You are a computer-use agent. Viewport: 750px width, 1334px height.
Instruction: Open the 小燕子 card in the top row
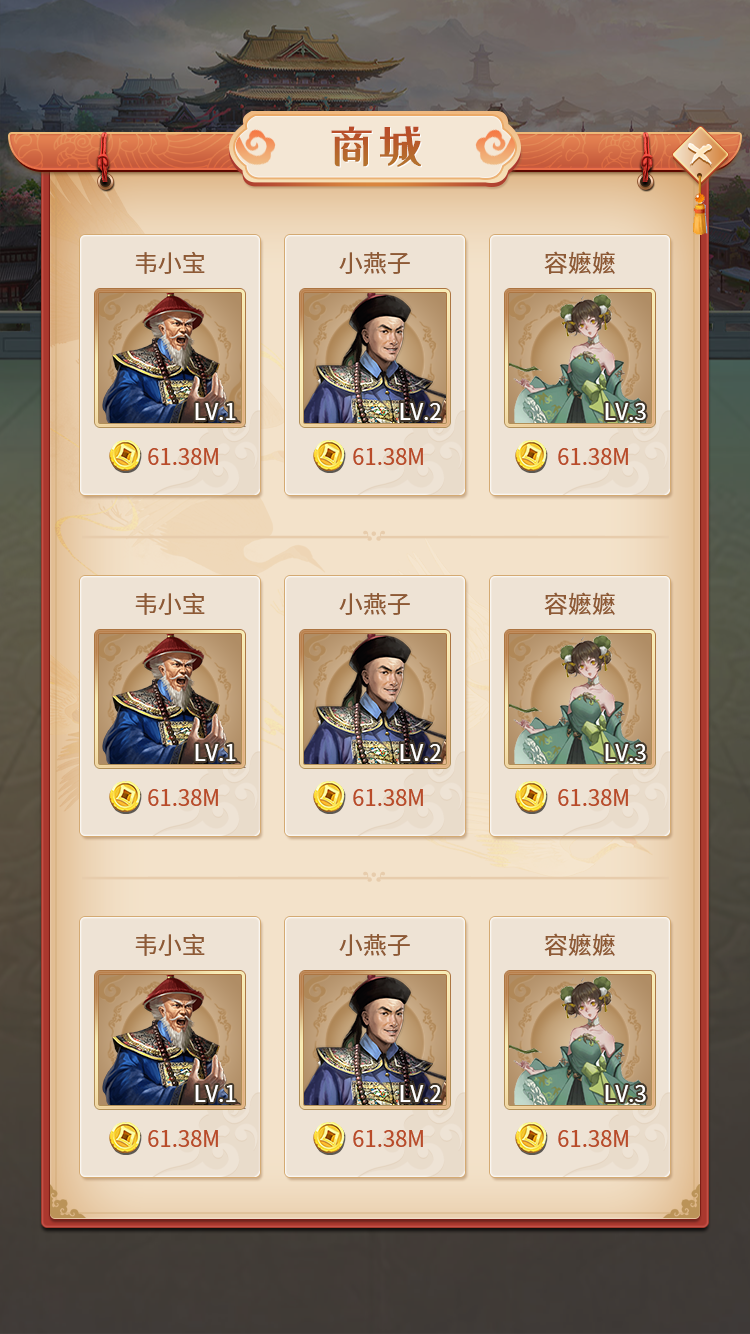pyautogui.click(x=375, y=365)
